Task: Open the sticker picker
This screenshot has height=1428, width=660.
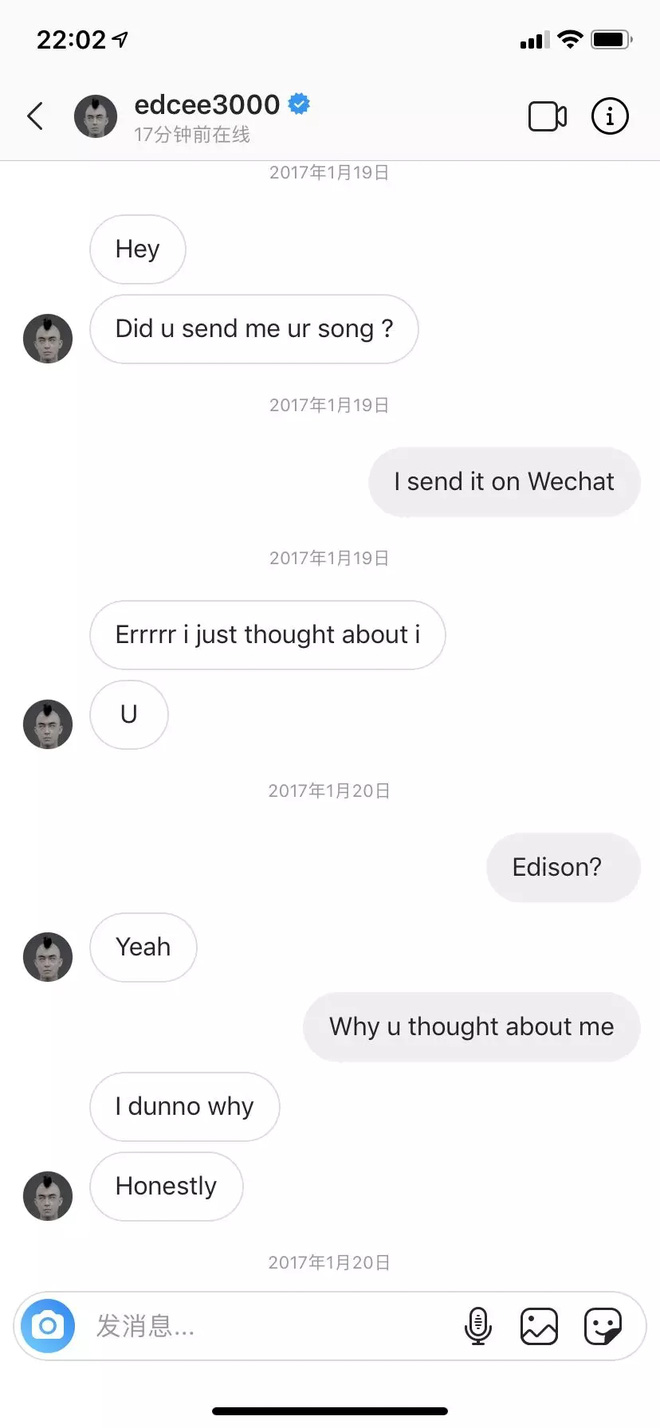Action: click(602, 1327)
